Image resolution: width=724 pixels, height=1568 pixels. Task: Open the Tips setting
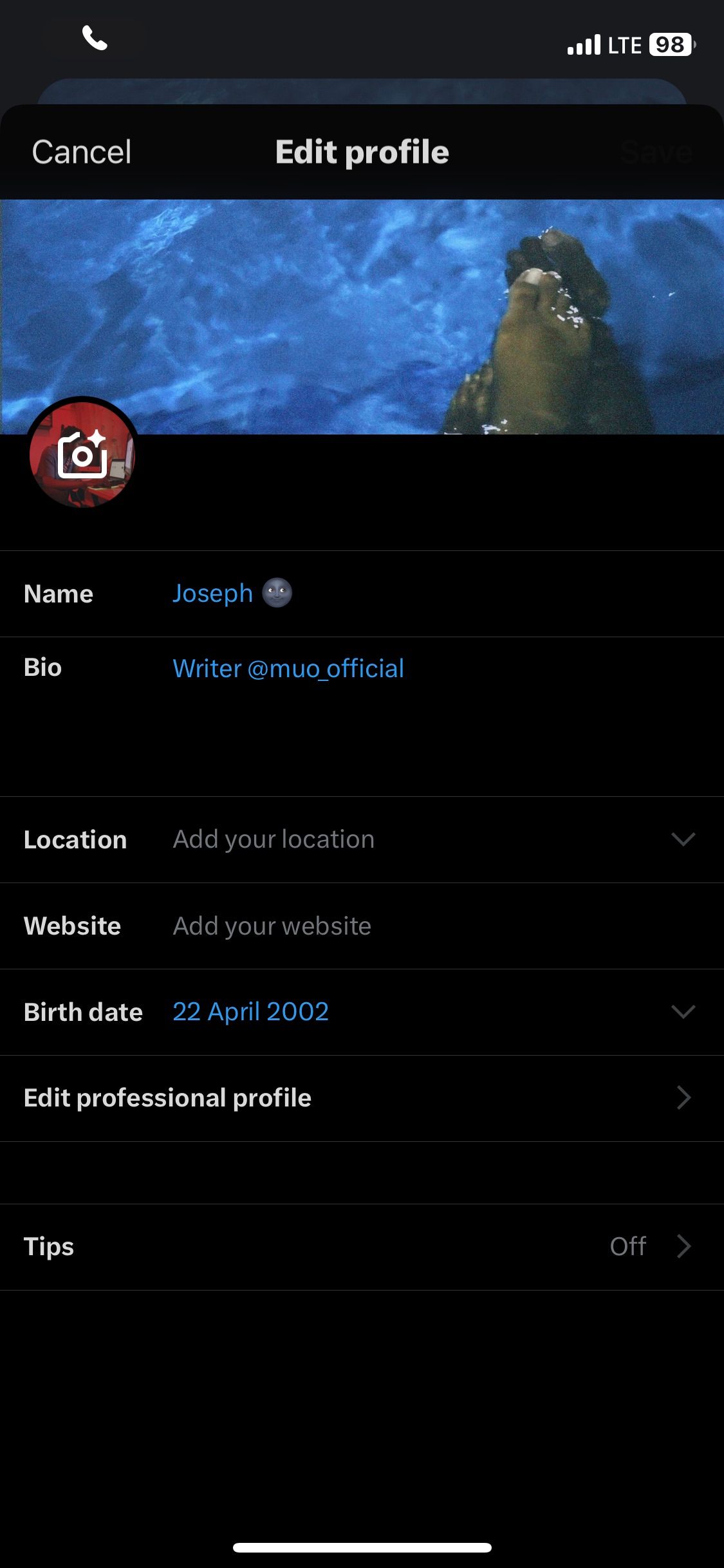click(x=360, y=1247)
